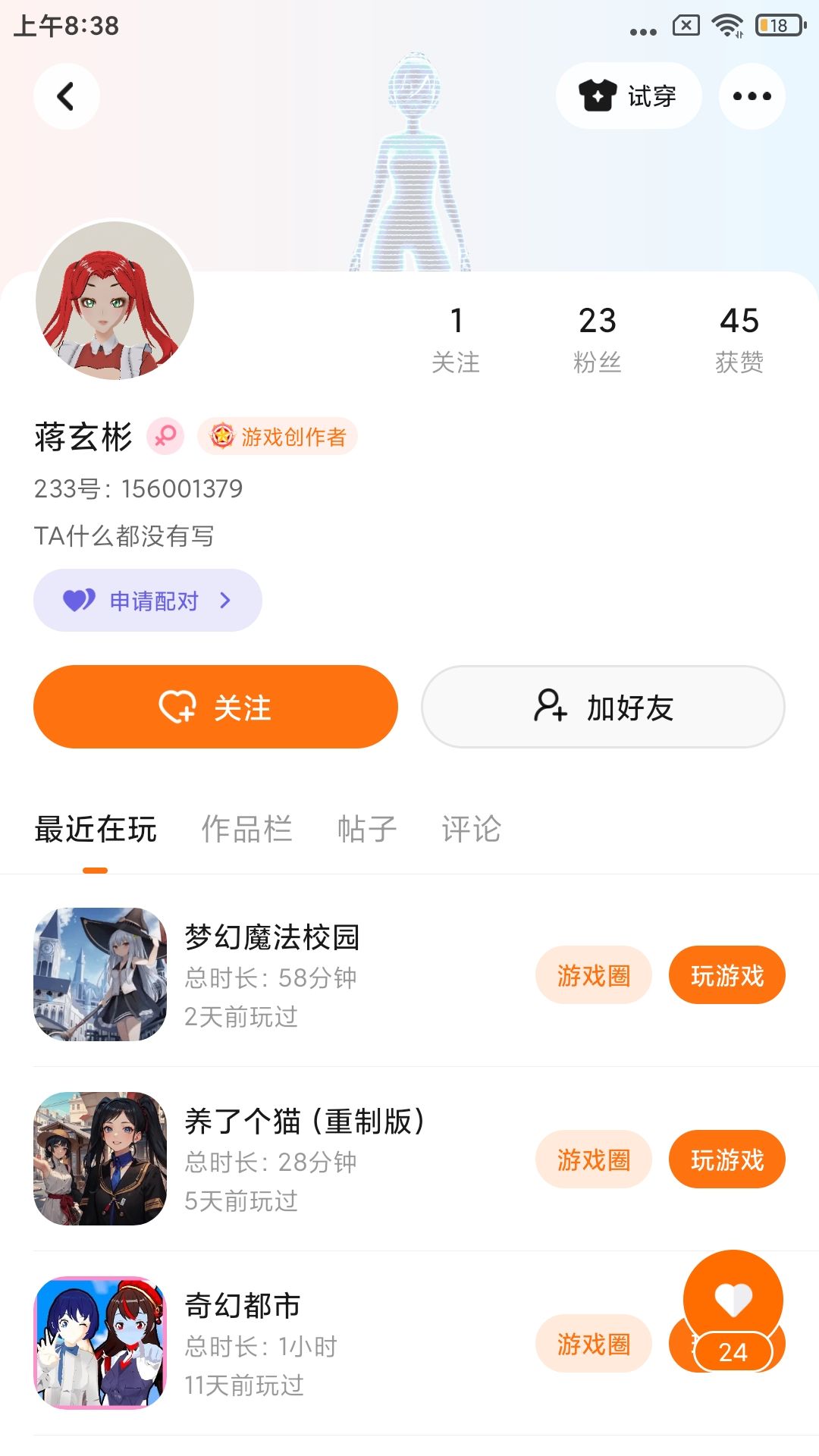Tap 加好友 to add as friend

pyautogui.click(x=603, y=707)
